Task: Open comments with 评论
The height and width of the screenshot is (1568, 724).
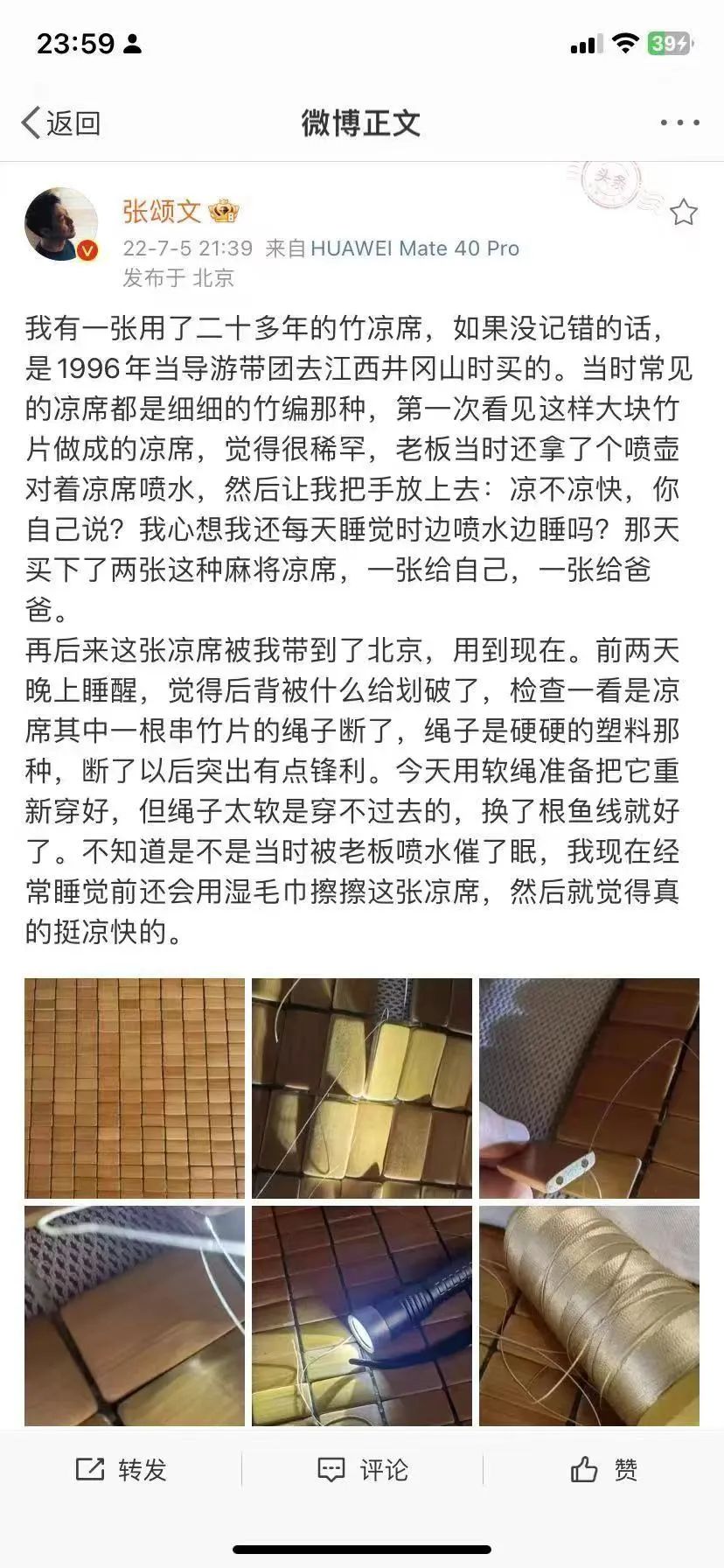Action: pyautogui.click(x=362, y=1469)
